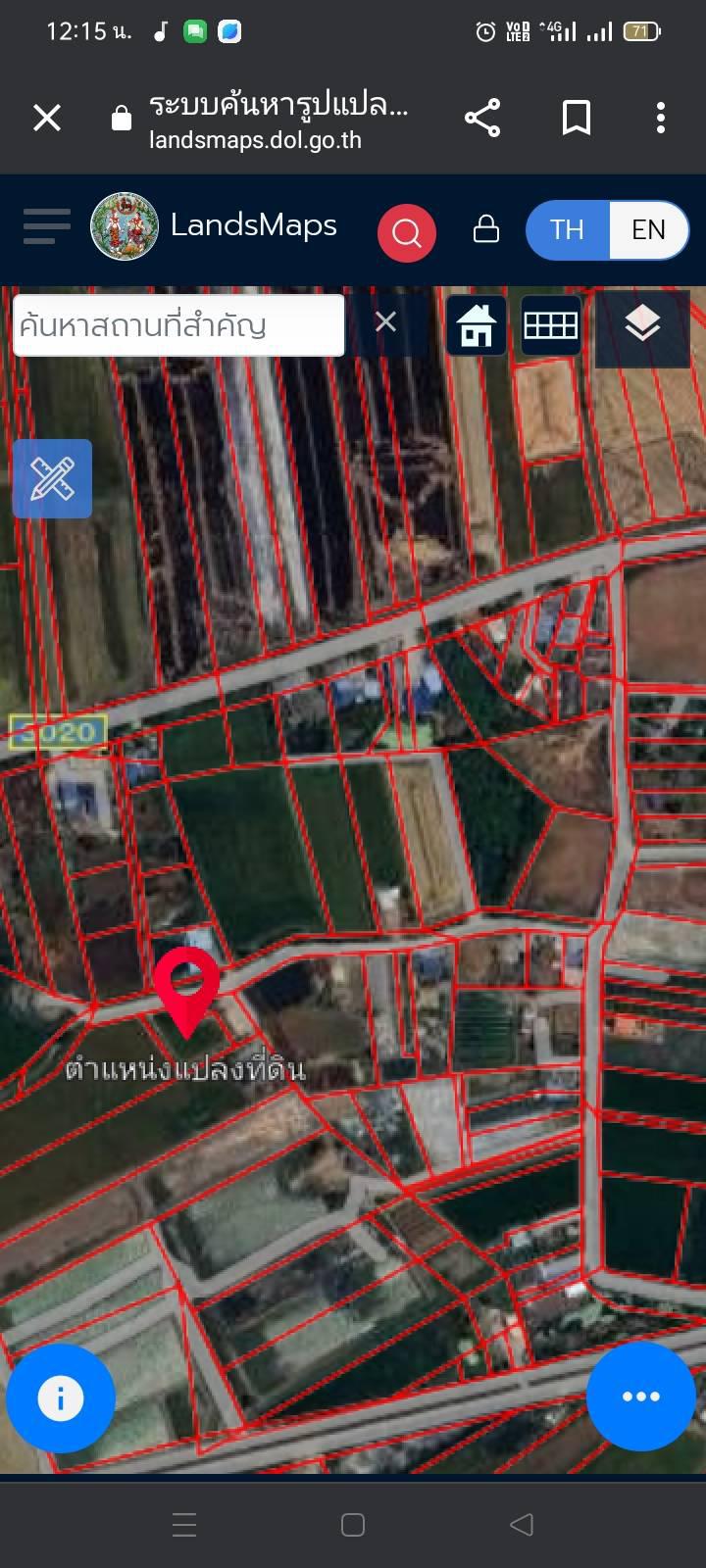Open the blue info button
This screenshot has height=1568, width=706.
pyautogui.click(x=61, y=1398)
